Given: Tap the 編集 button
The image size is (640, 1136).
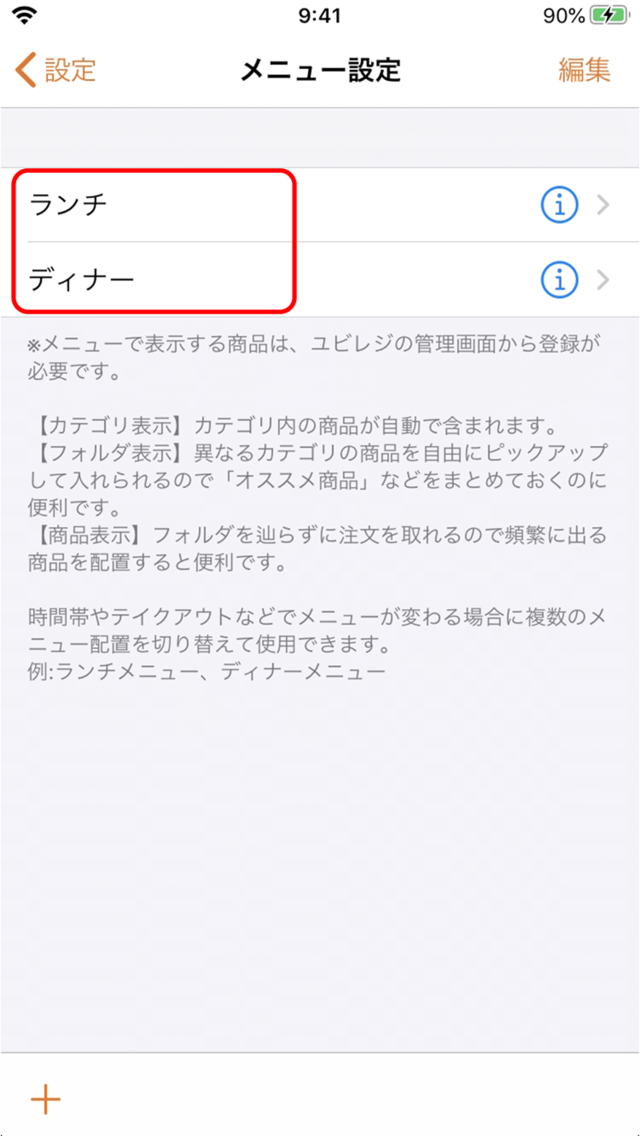Looking at the screenshot, I should 584,70.
